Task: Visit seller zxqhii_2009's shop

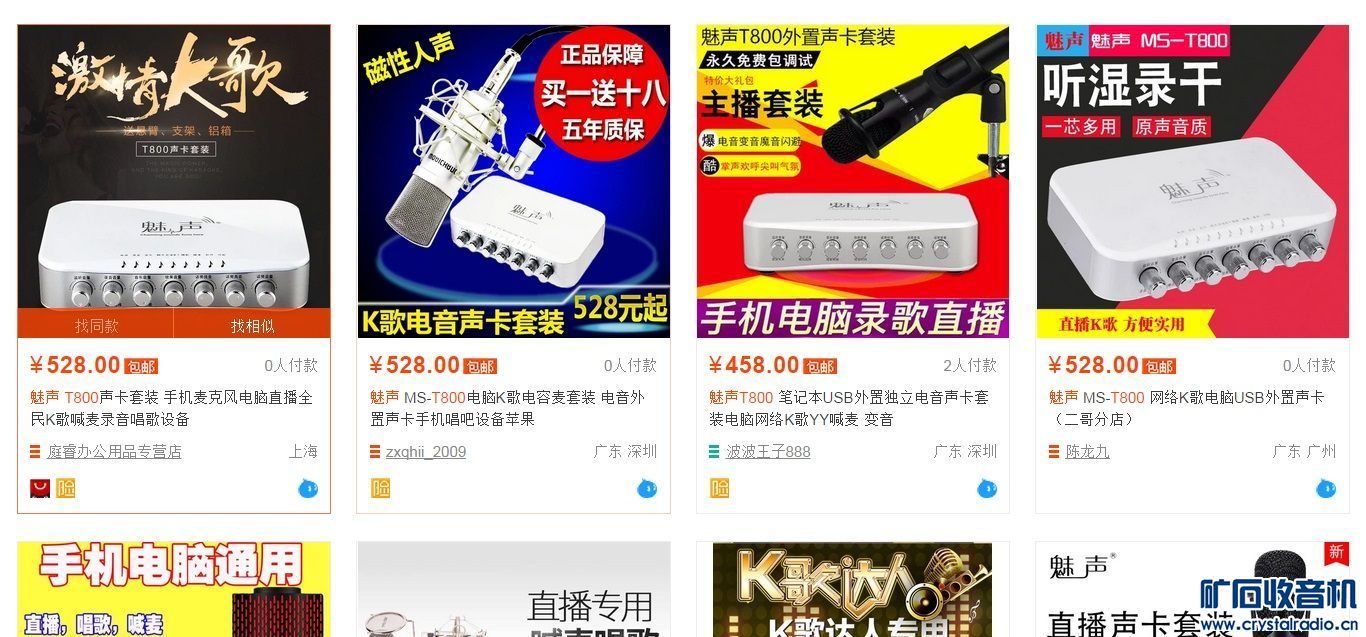Action: (426, 452)
